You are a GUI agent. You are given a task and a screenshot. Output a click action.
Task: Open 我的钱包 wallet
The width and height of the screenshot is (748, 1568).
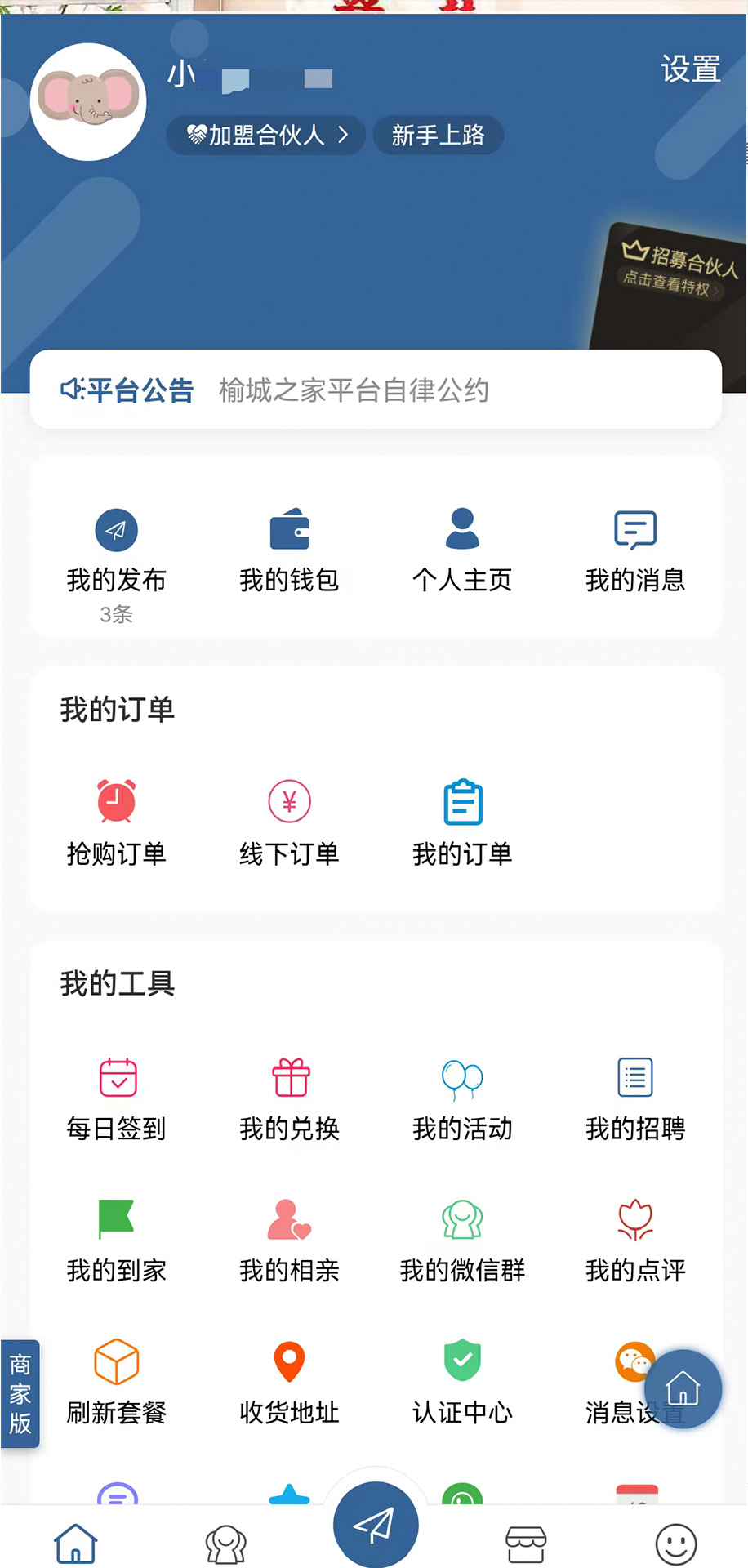coord(289,551)
